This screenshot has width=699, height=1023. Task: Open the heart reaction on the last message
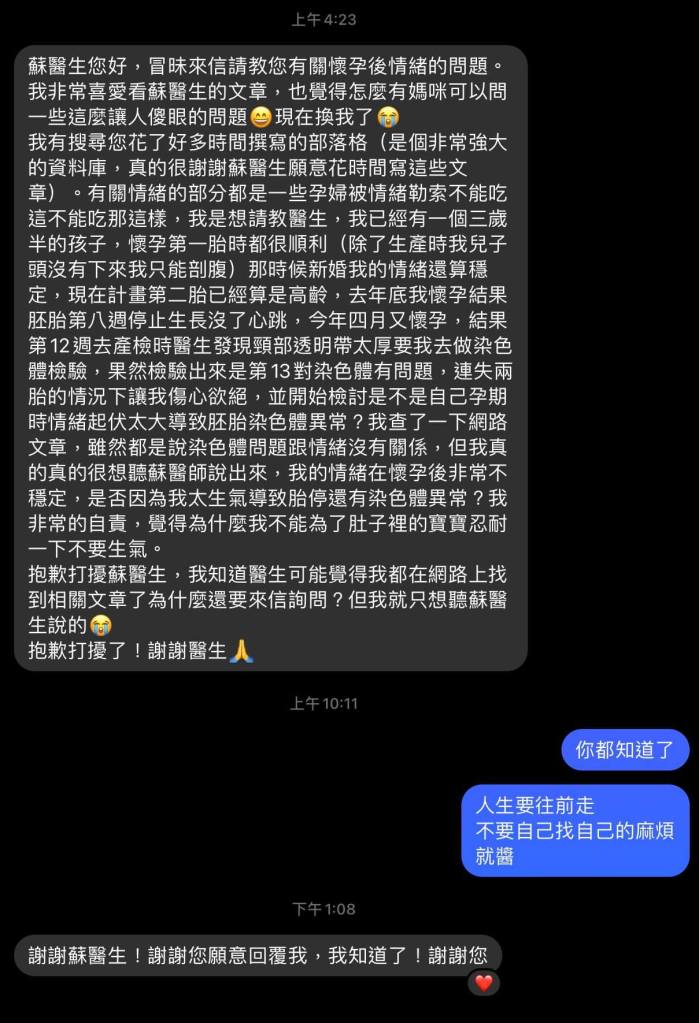484,983
